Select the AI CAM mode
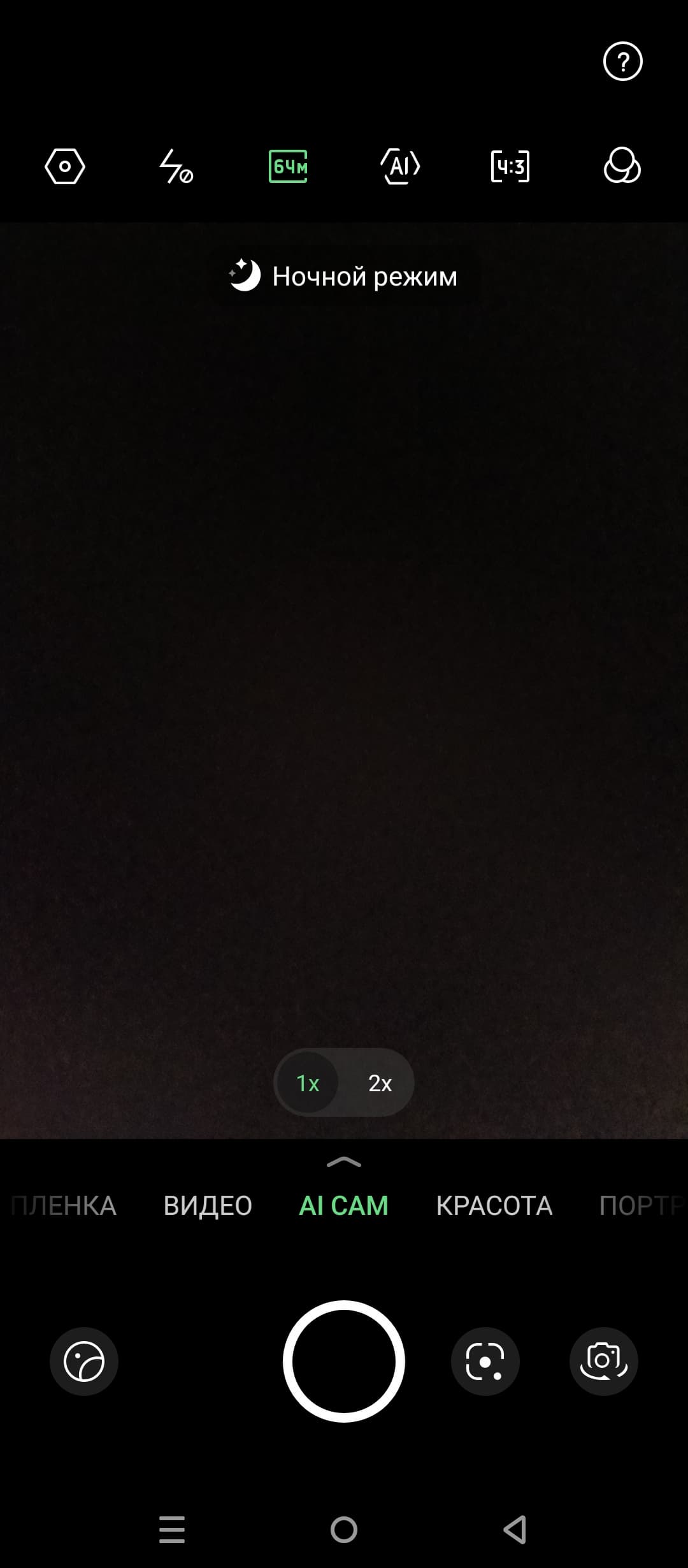 point(344,1205)
